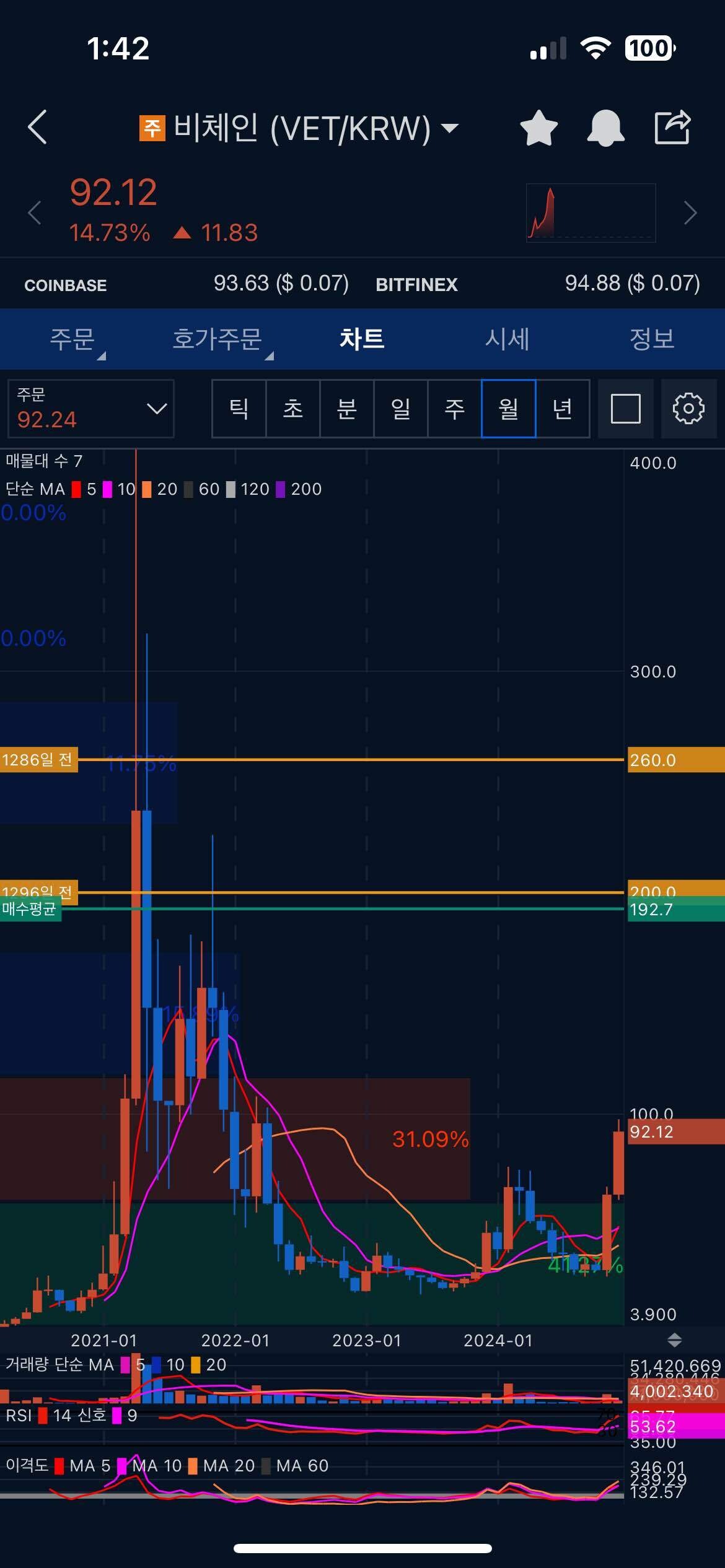The width and height of the screenshot is (725, 1568).
Task: Go to the next coin with right chevron
Action: tap(690, 213)
